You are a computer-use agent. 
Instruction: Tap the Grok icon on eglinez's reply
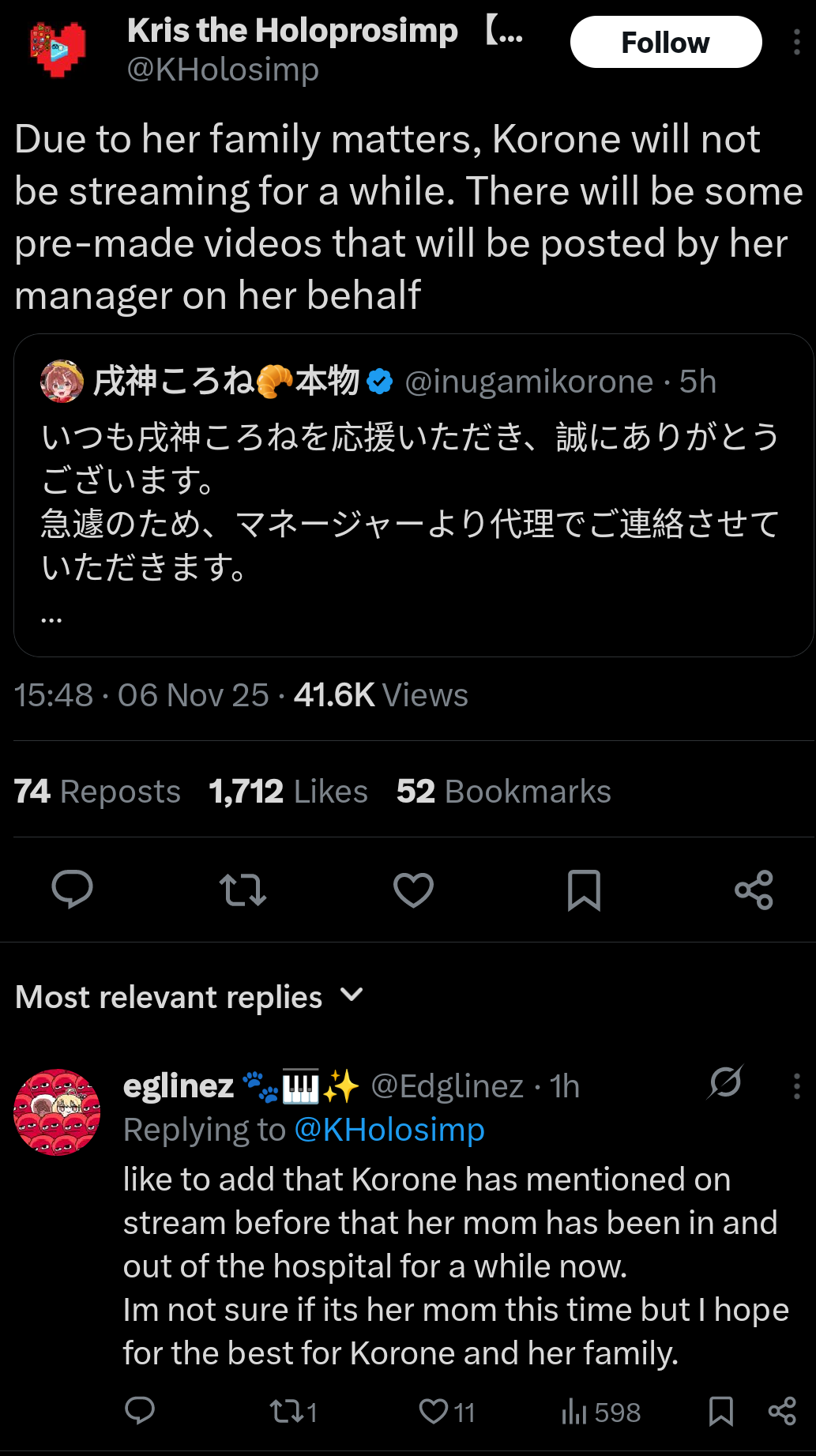[x=725, y=1082]
